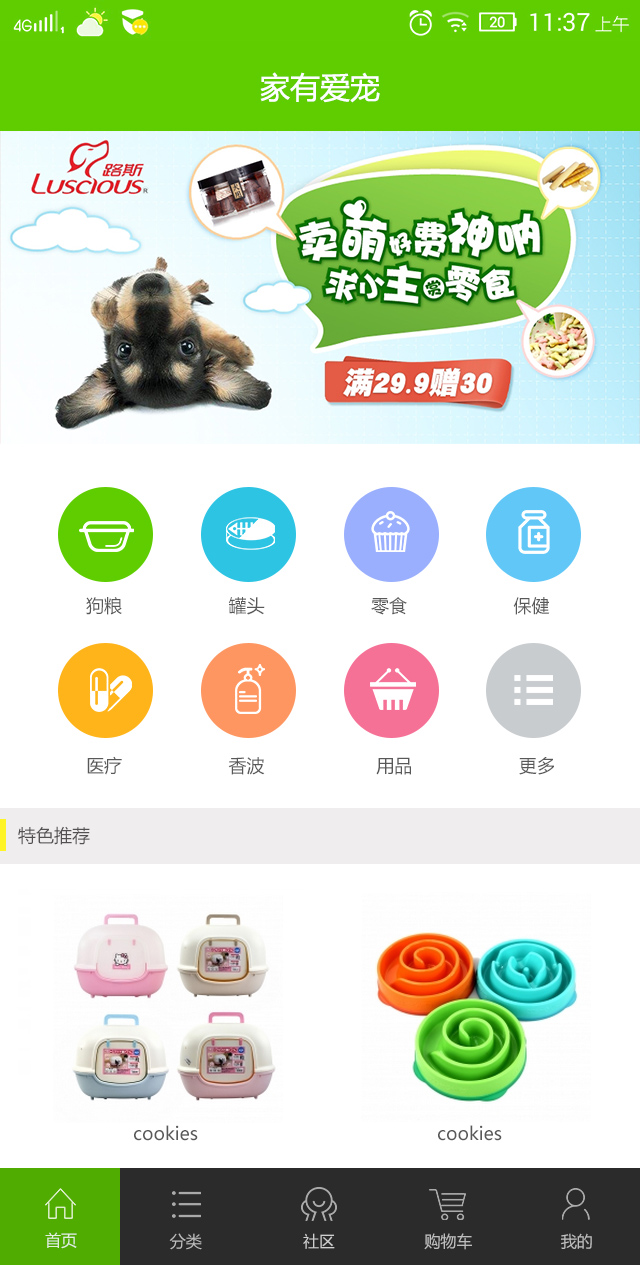
Task: Select the 罐头 canned food category
Action: [248, 535]
